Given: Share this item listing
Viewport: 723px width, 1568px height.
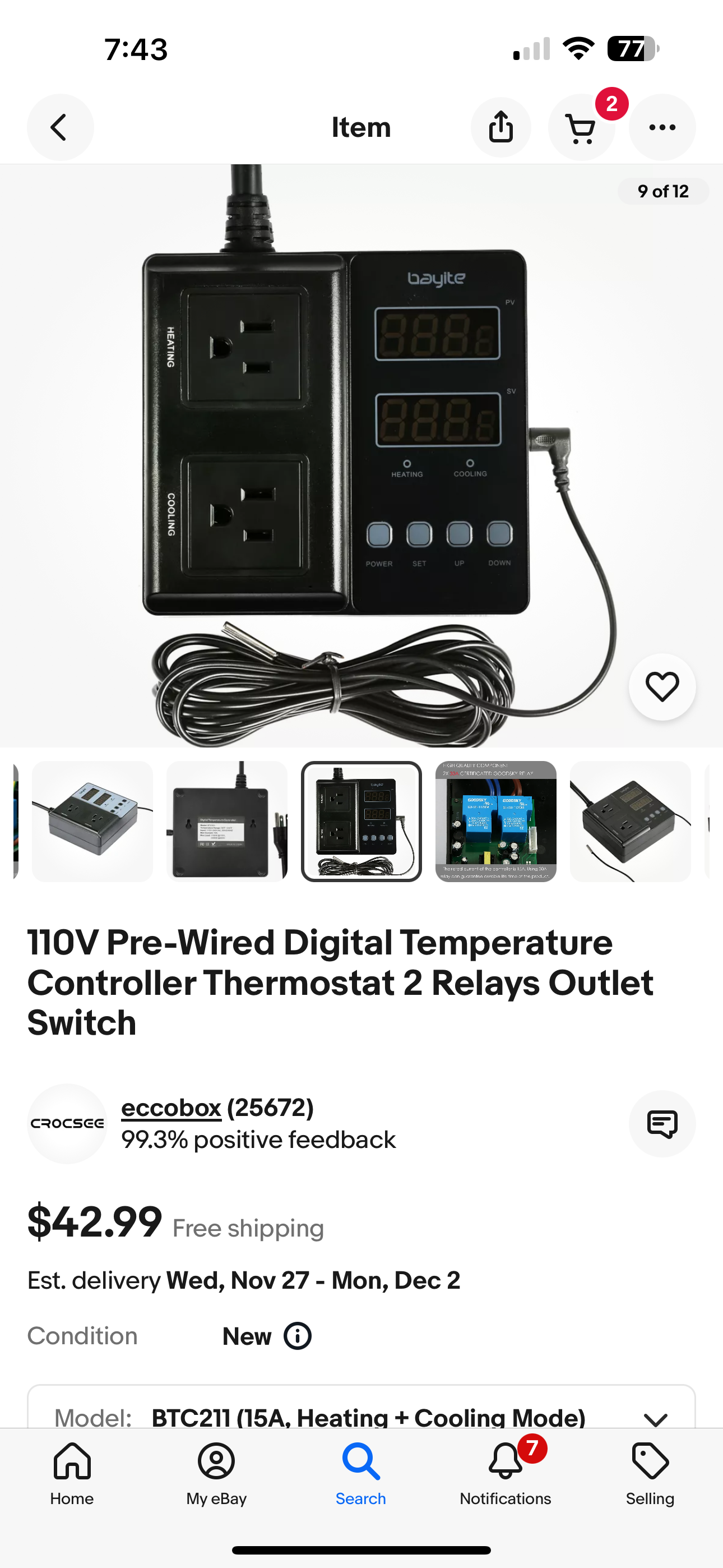Looking at the screenshot, I should pos(501,127).
